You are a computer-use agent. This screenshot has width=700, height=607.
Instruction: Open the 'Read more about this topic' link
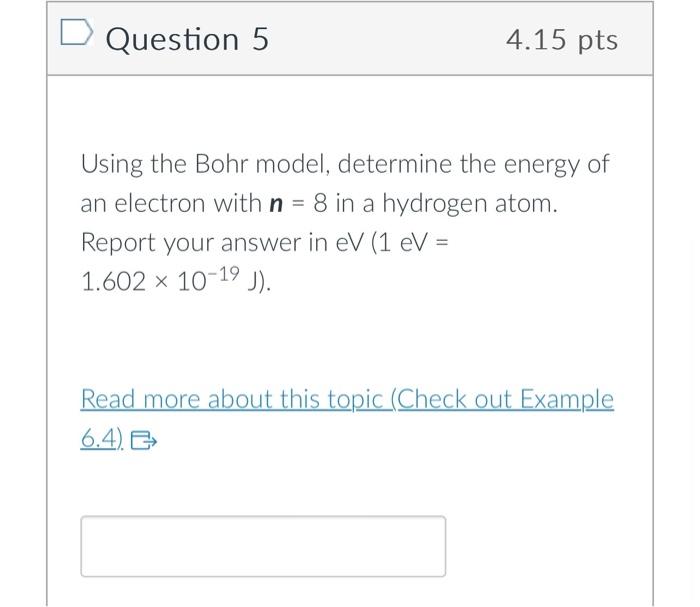pyautogui.click(x=346, y=400)
